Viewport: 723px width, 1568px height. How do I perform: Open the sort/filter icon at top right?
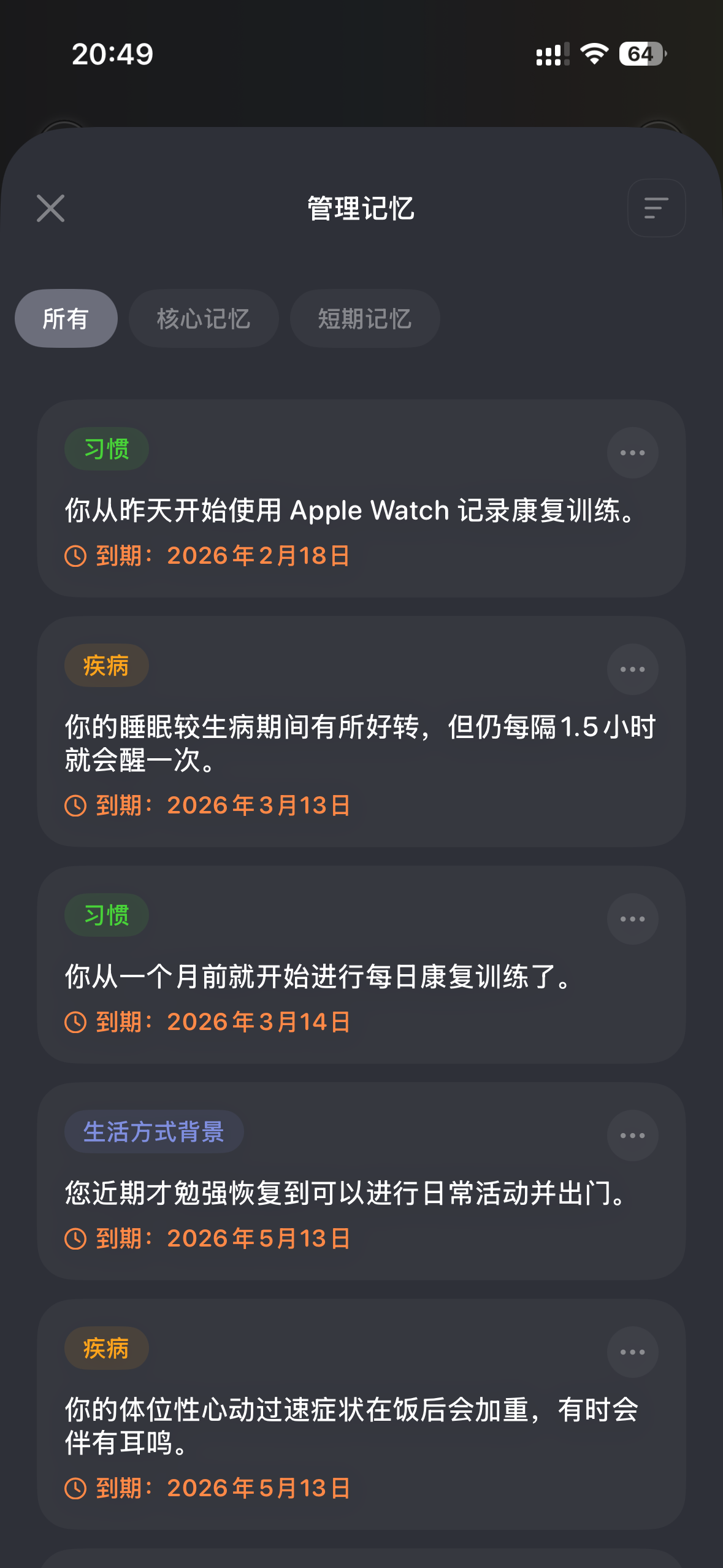(x=656, y=208)
